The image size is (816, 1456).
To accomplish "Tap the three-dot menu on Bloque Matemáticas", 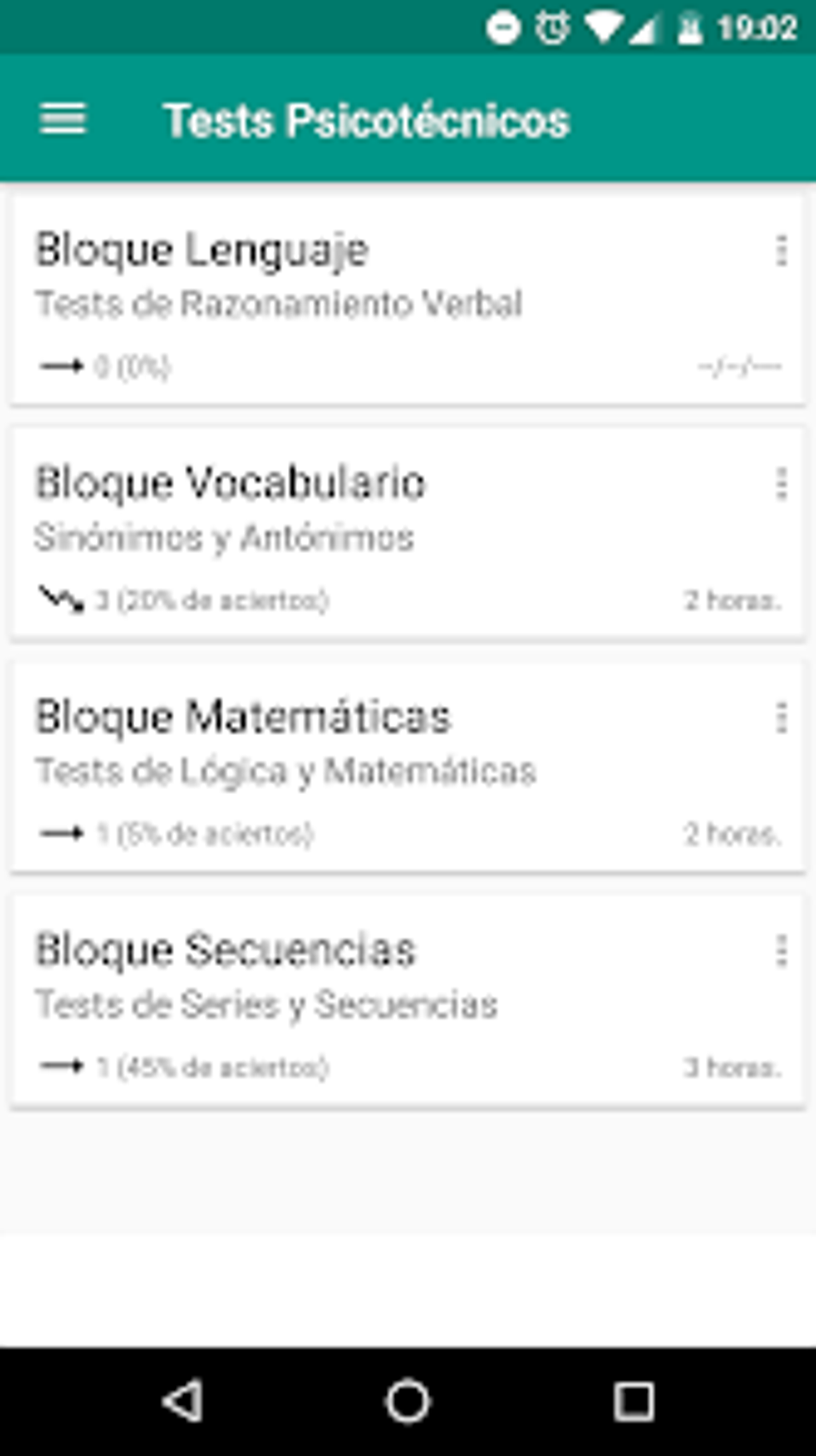I will (782, 718).
